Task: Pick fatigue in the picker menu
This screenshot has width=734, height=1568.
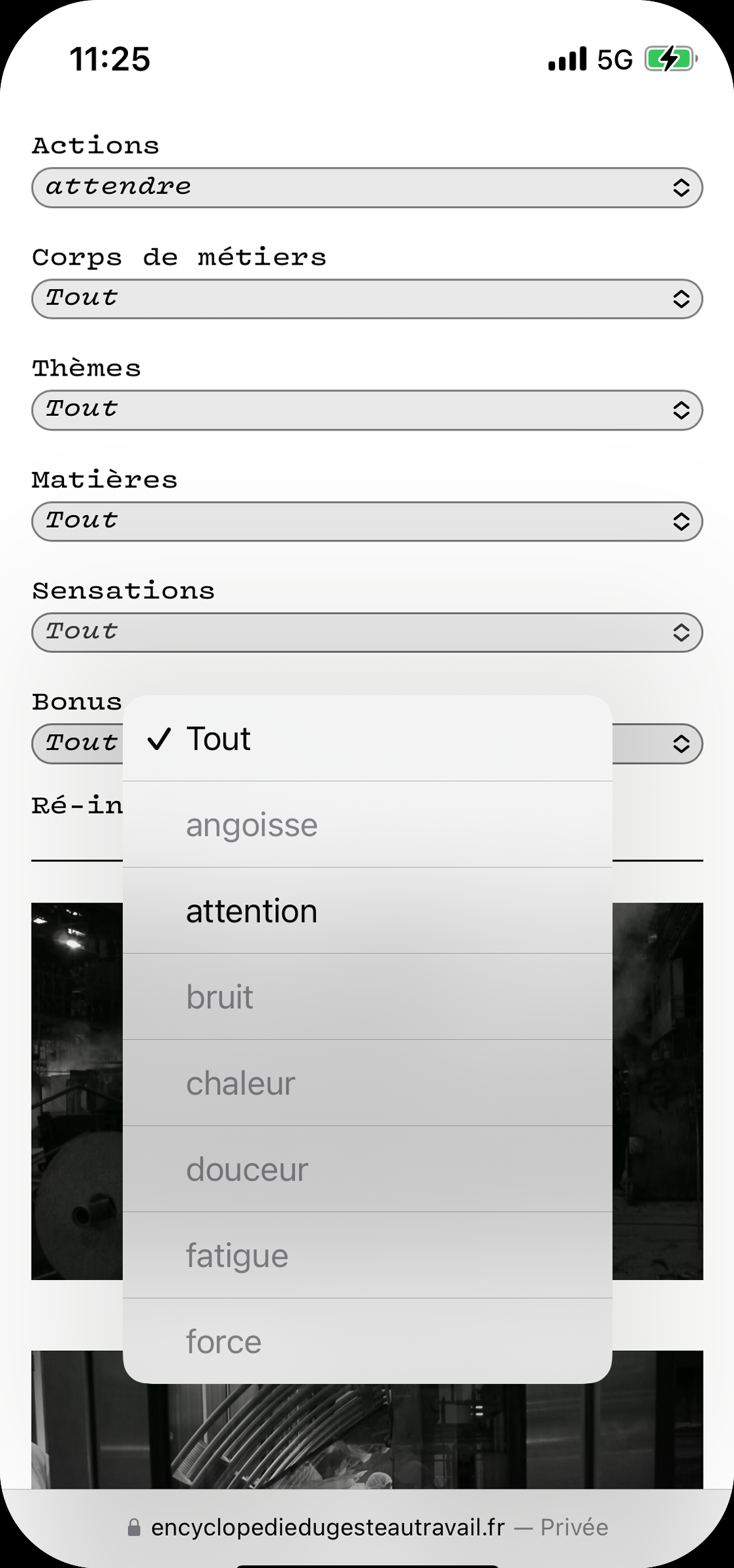Action: tap(368, 1255)
